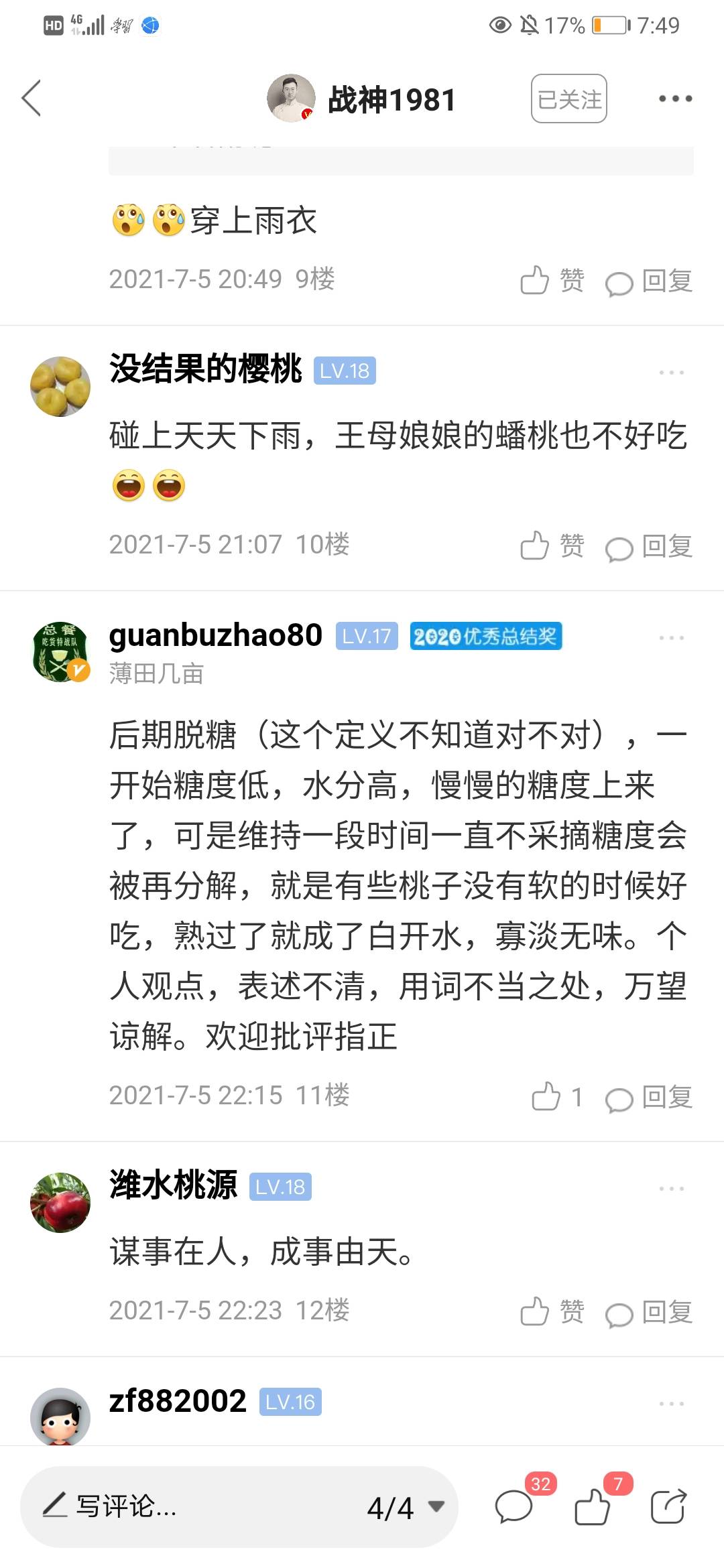The image size is (724, 1568).
Task: Open the overflow menu in the header
Action: [x=674, y=99]
